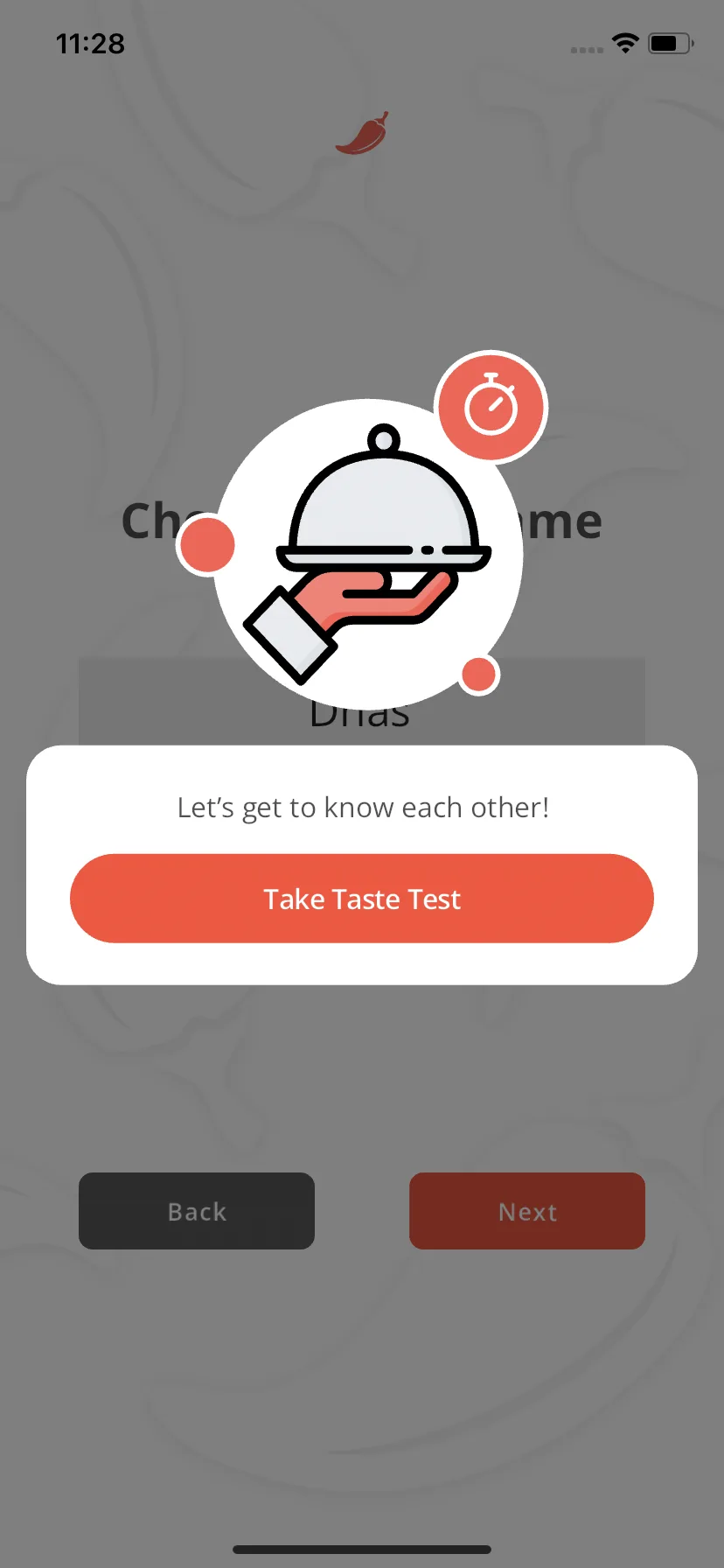Continue with the Next button
The width and height of the screenshot is (724, 1568).
point(527,1211)
